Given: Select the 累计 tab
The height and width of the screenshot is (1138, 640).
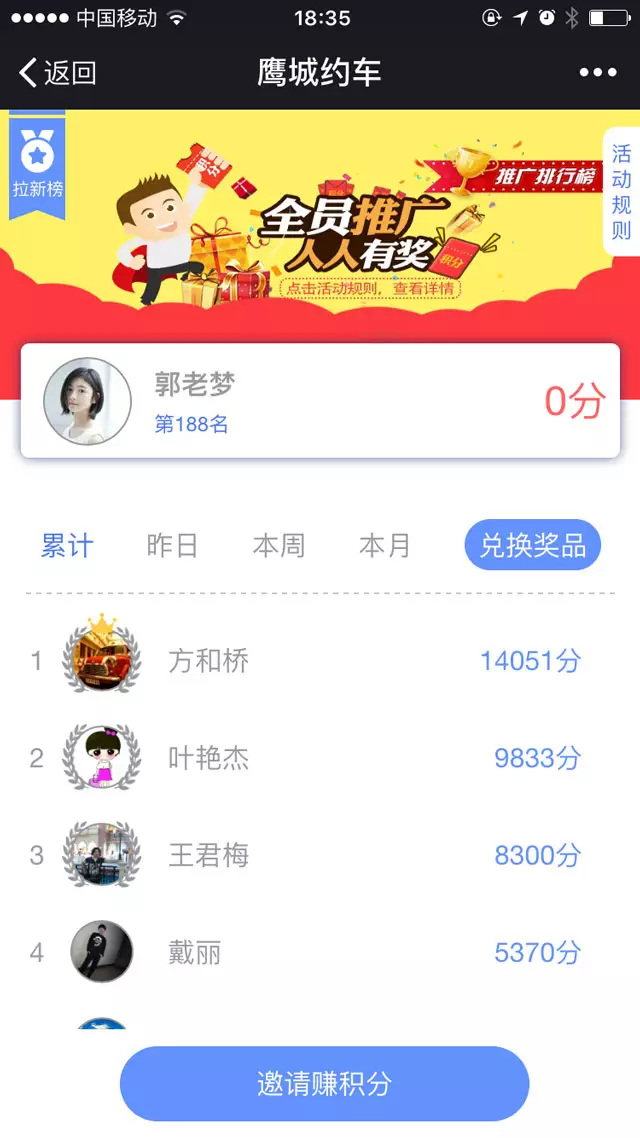Looking at the screenshot, I should click(x=67, y=546).
